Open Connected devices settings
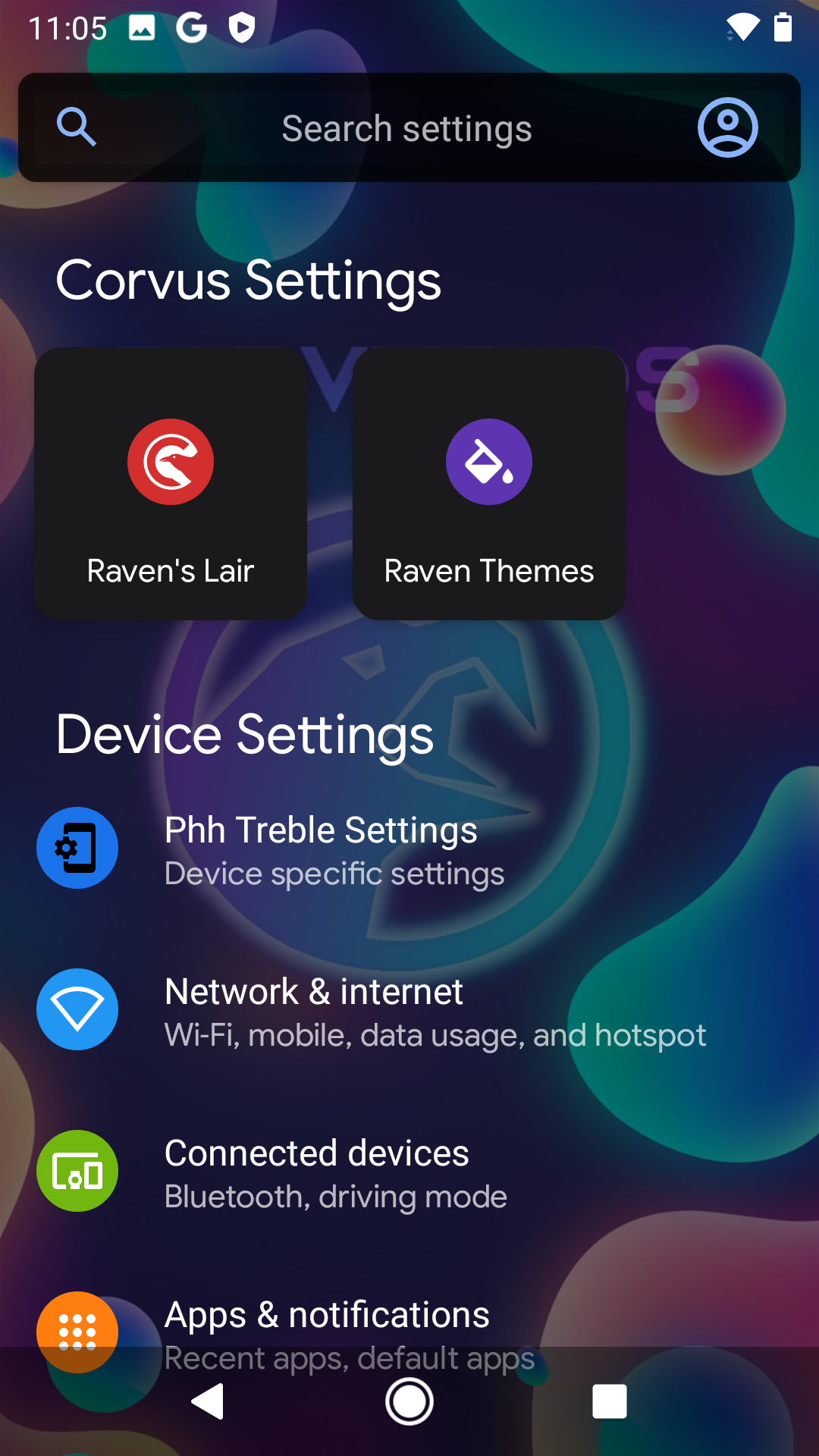This screenshot has height=1456, width=819. [x=334, y=1172]
